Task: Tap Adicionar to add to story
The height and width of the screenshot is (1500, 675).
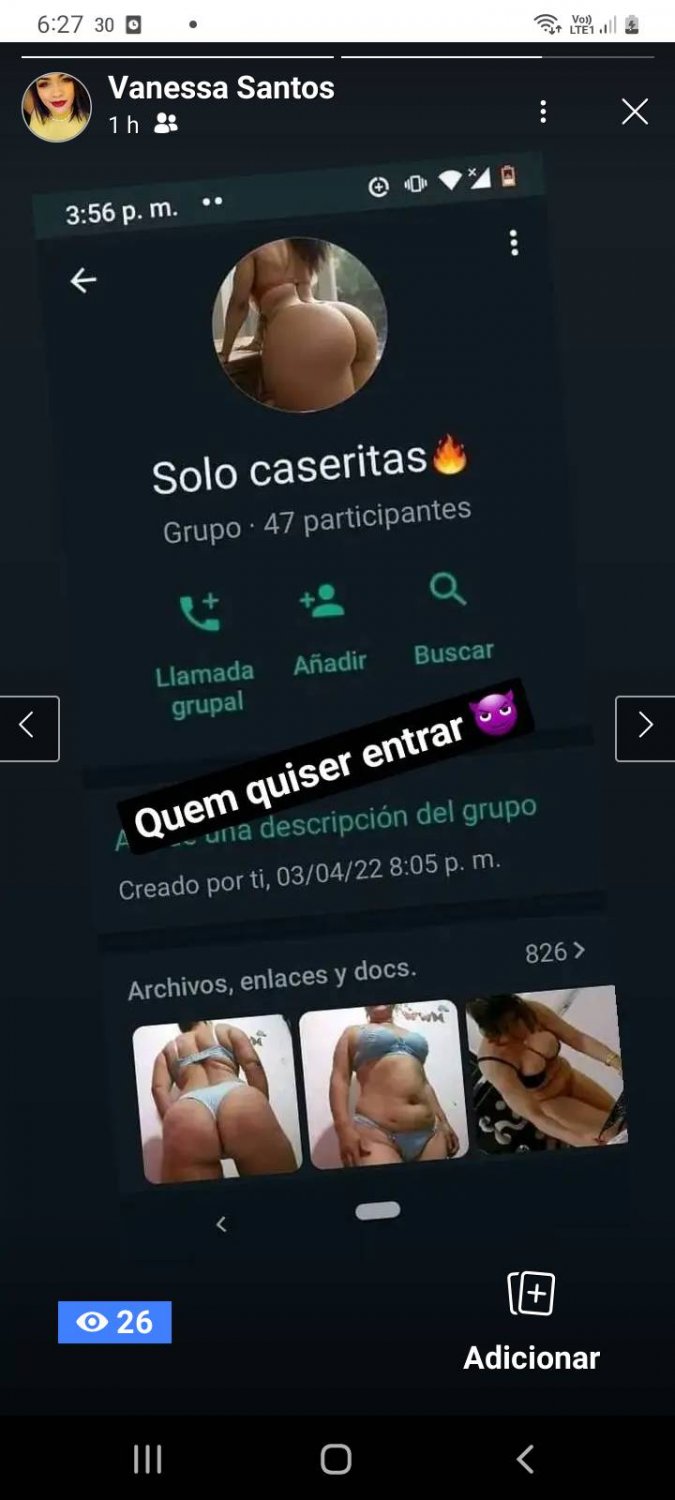Action: (x=531, y=1320)
